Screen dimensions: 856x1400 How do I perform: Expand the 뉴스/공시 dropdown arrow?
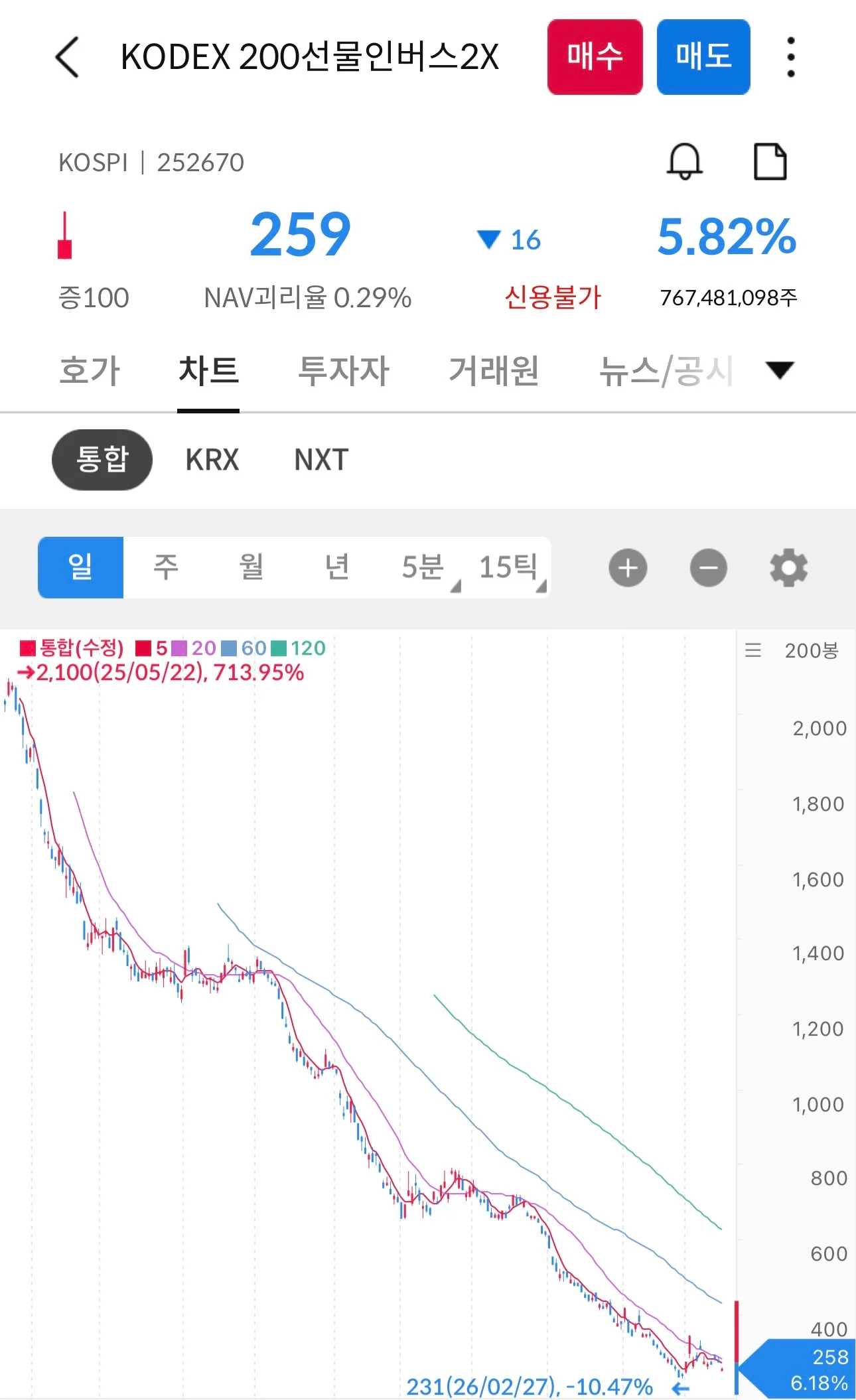point(781,371)
